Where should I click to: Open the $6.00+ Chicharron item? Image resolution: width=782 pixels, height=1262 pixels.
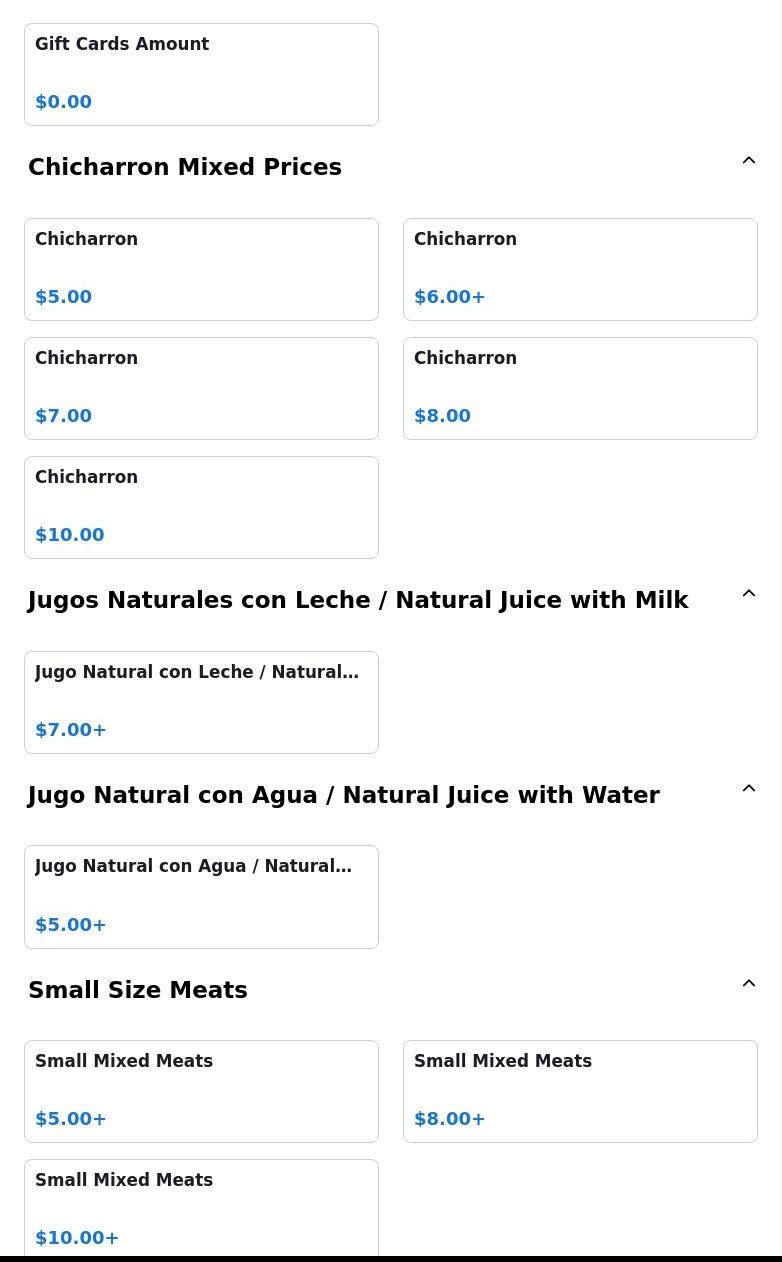click(x=580, y=269)
